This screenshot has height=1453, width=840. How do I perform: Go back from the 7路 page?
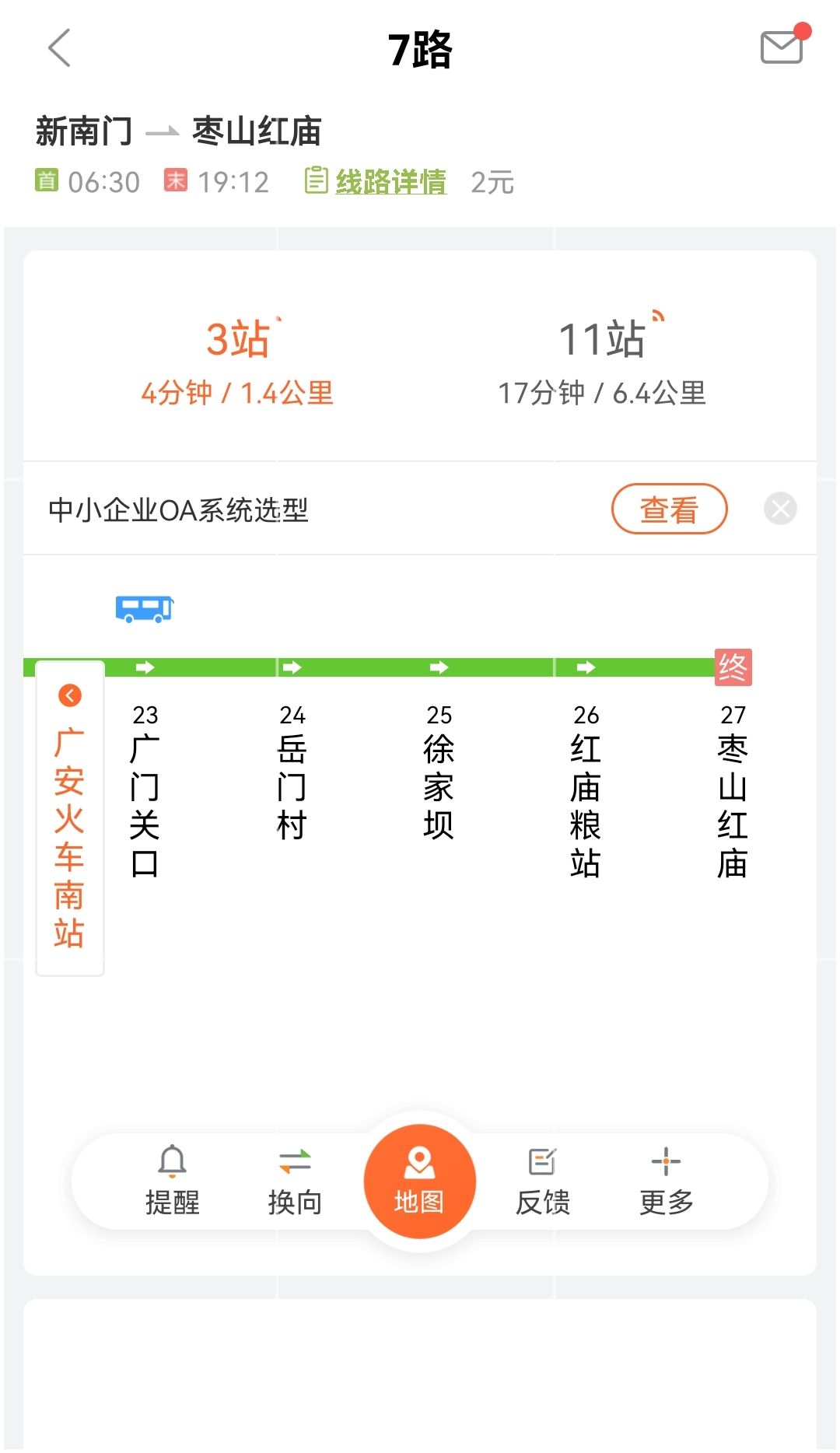tap(59, 48)
